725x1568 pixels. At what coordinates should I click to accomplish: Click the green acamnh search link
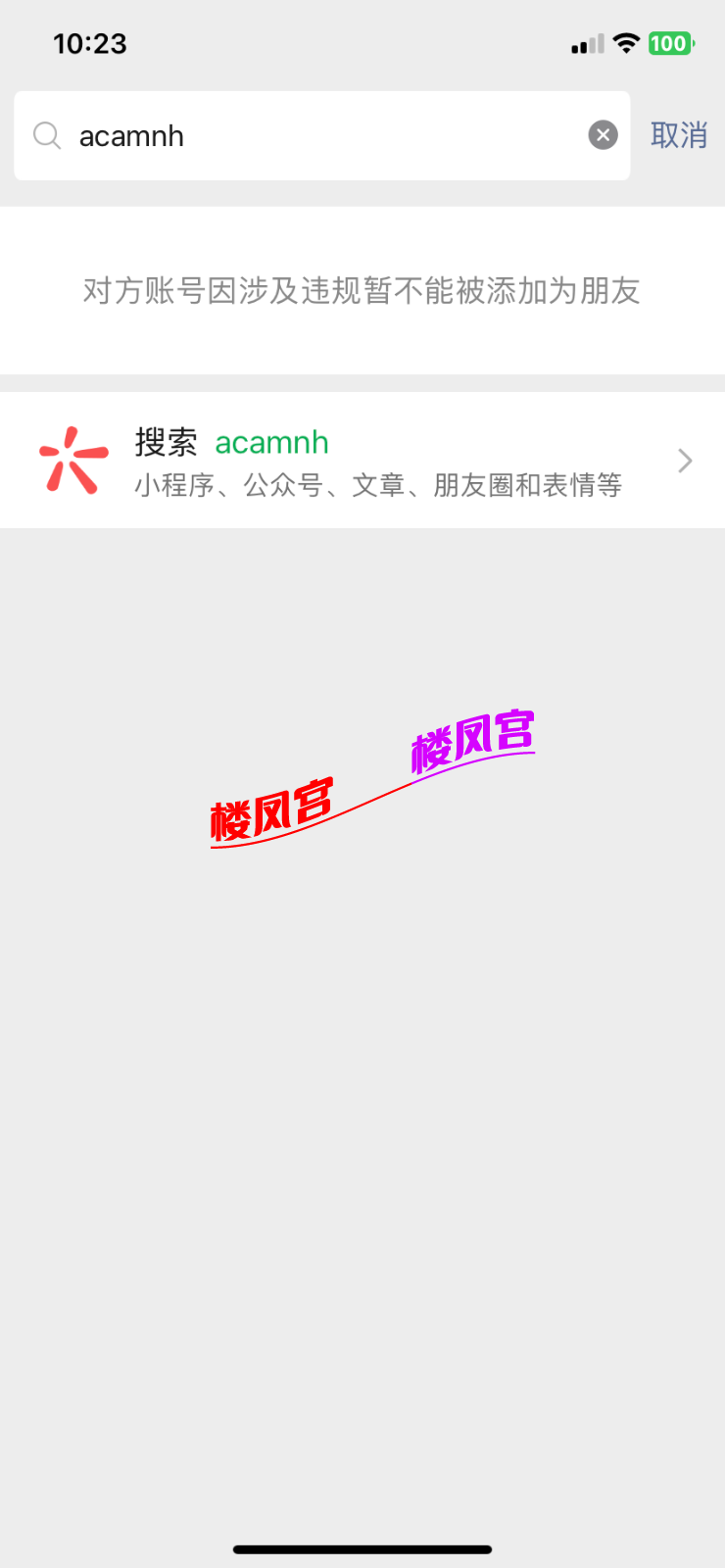coord(271,443)
